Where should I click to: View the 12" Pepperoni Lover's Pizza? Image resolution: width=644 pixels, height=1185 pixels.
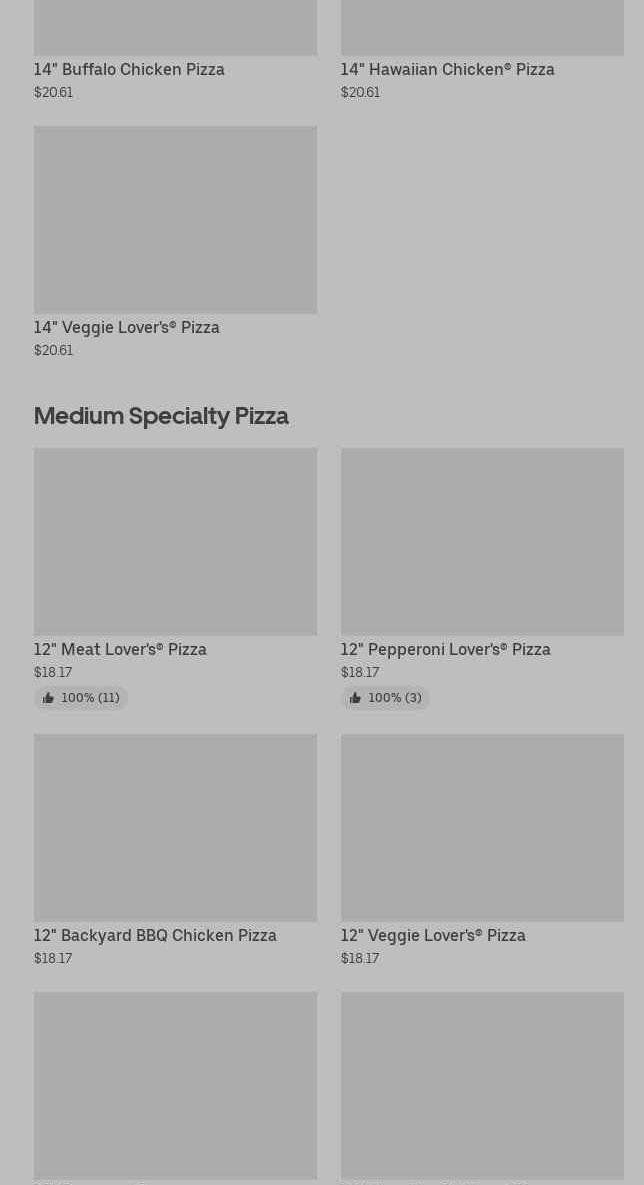(x=482, y=579)
